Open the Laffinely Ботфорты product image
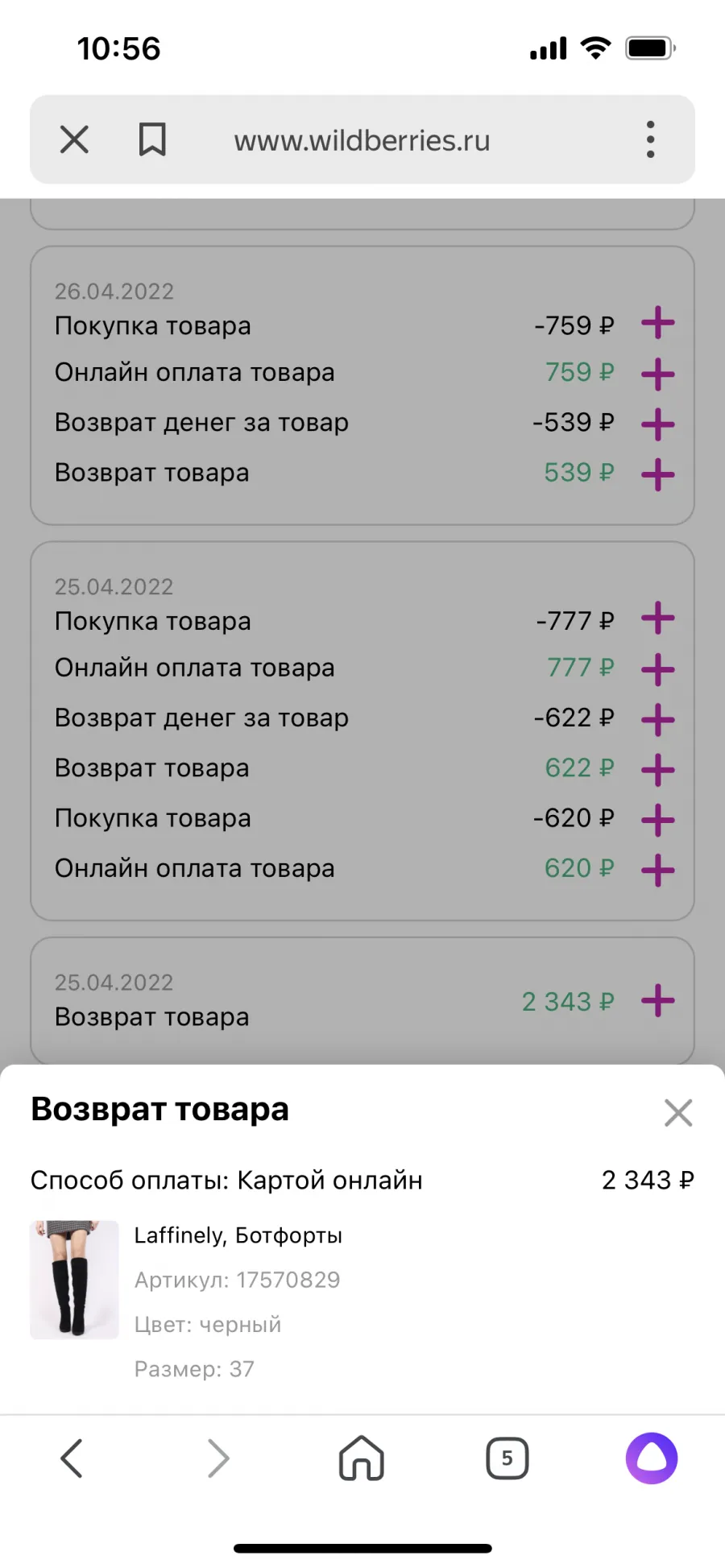725x1568 pixels. click(x=74, y=1280)
